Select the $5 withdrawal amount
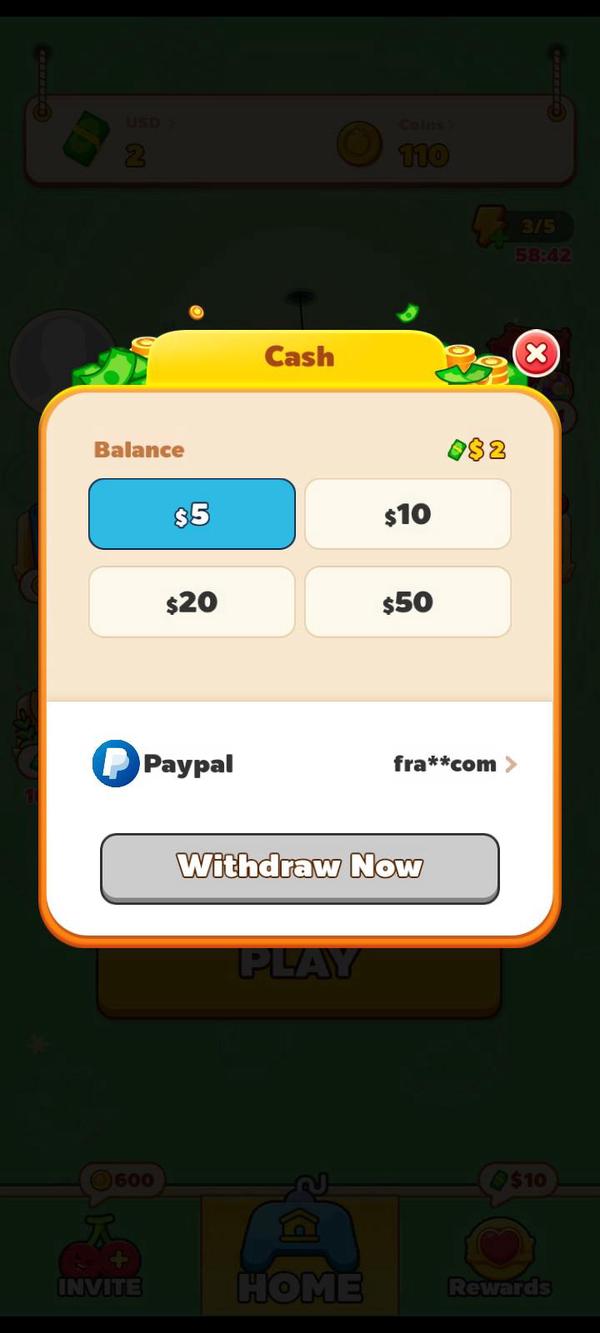 point(192,514)
